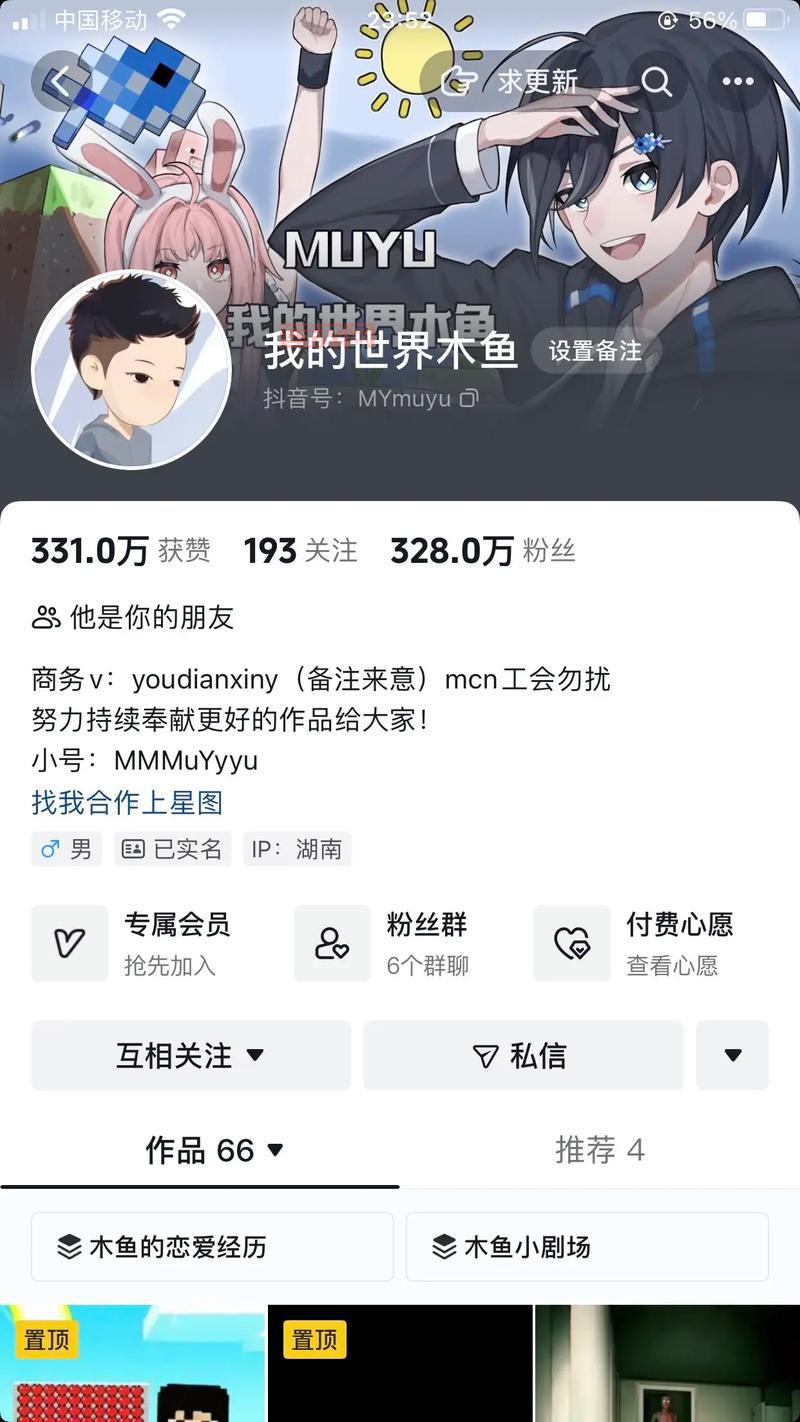Open the more options ellipsis menu
The image size is (800, 1422).
click(x=737, y=82)
